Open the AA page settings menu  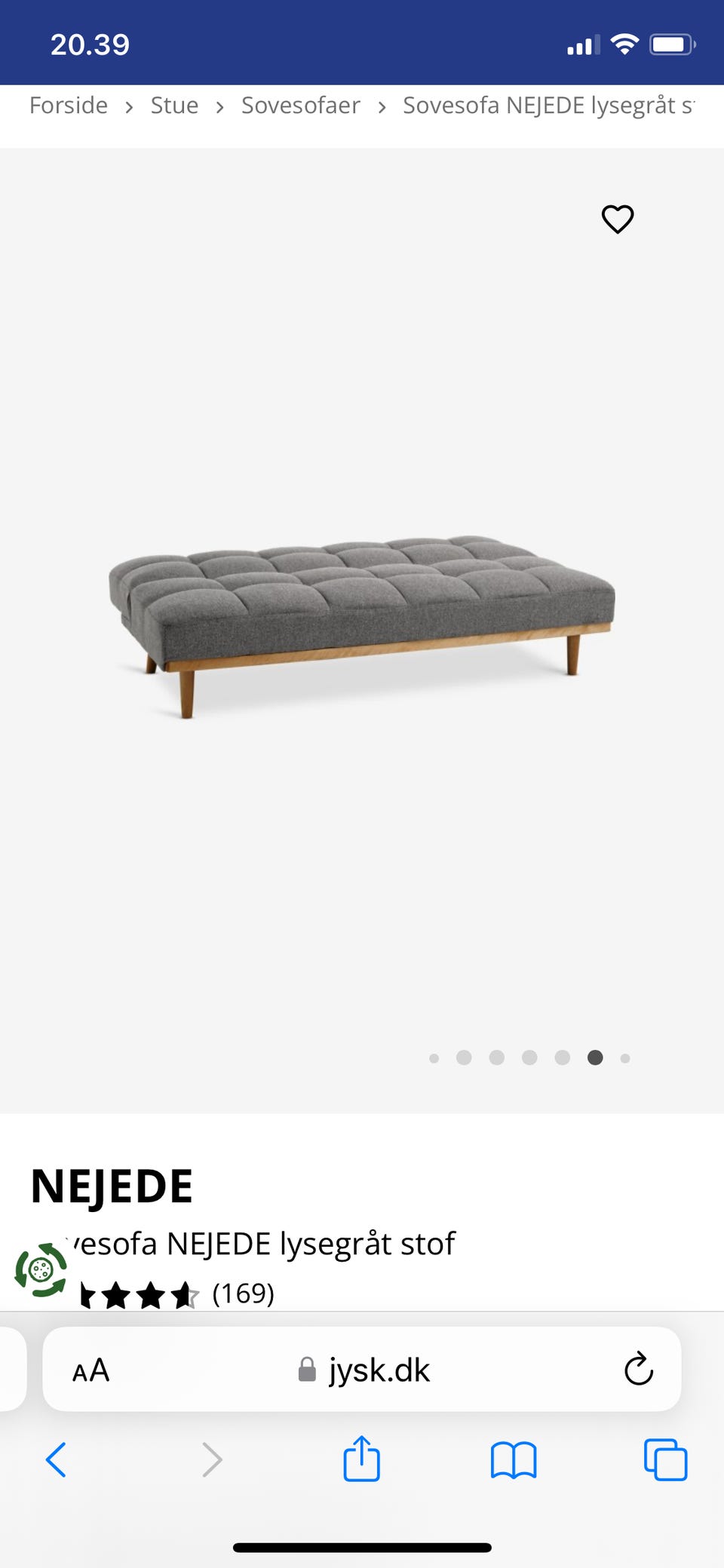91,1370
